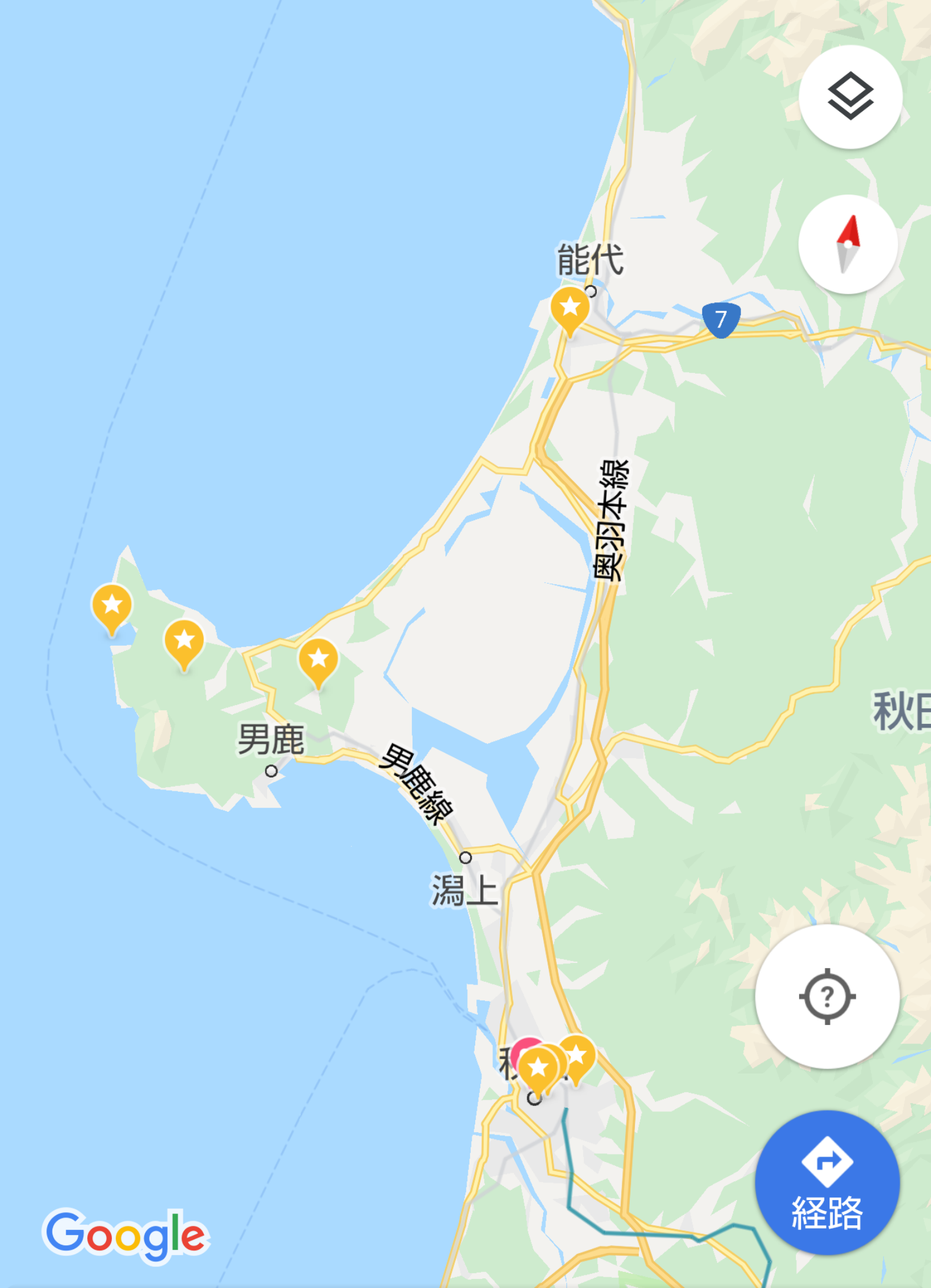Select the starred pin north of 男鹿 label
The height and width of the screenshot is (1288, 931).
[x=318, y=660]
